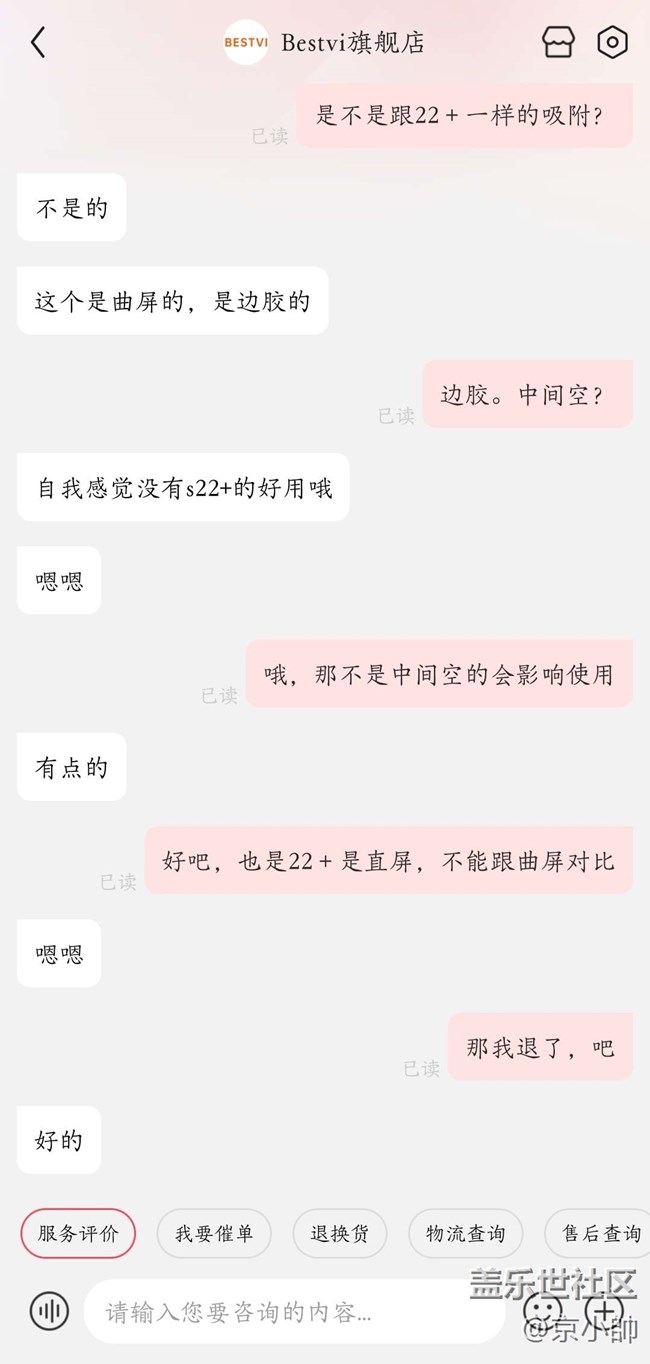Select the 我要催单 quick action

pyautogui.click(x=214, y=1234)
